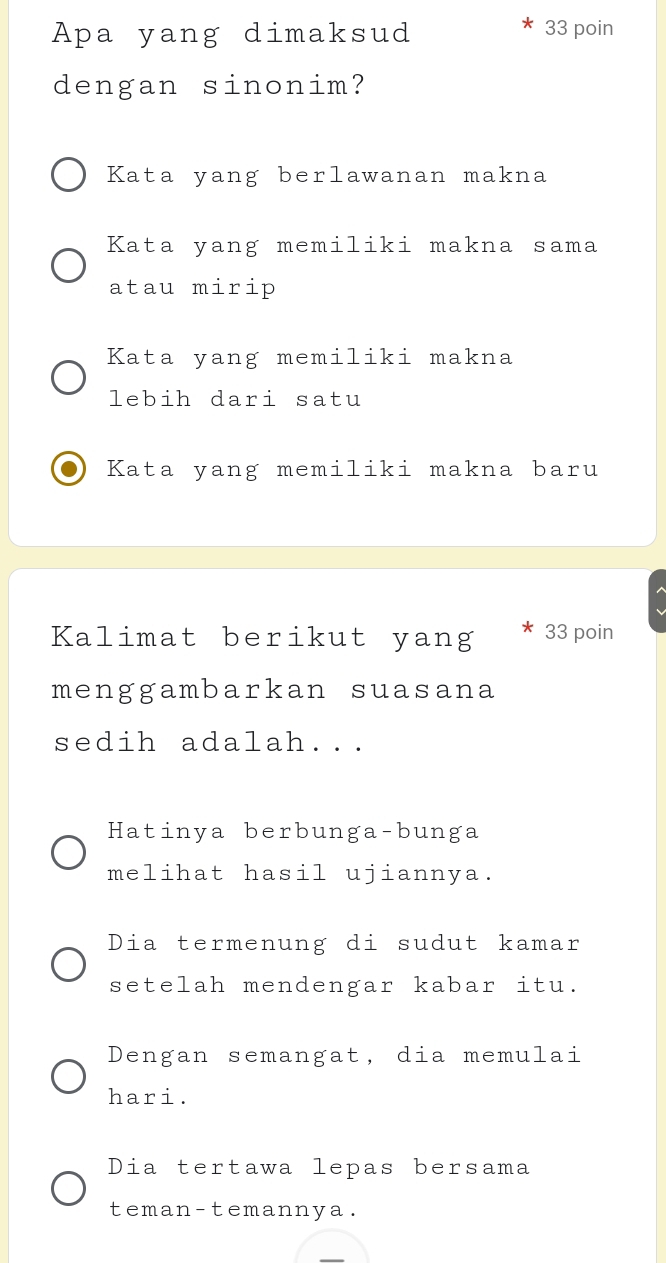Pick 'Dengan semangat, dia memulai hari'

point(68,1077)
